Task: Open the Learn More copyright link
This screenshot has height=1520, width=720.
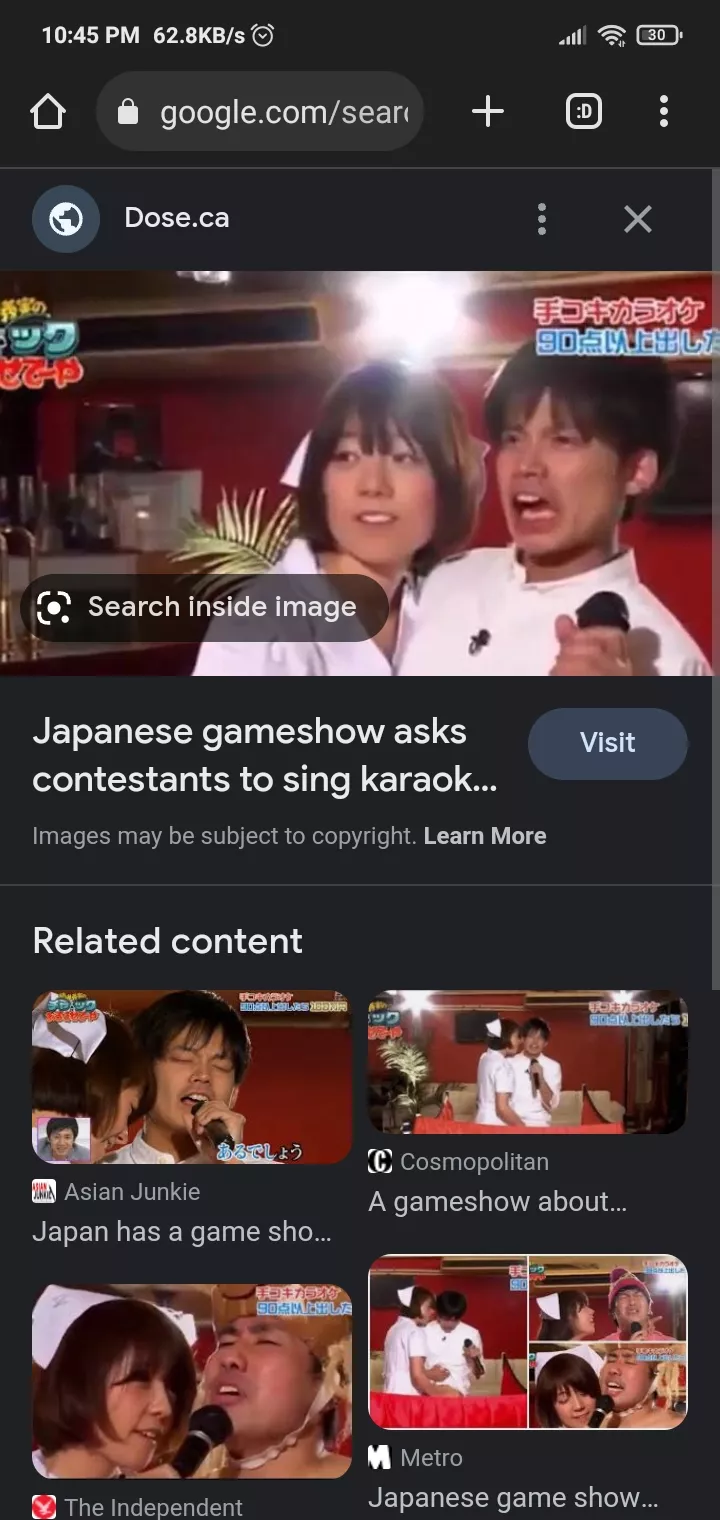Action: (485, 836)
